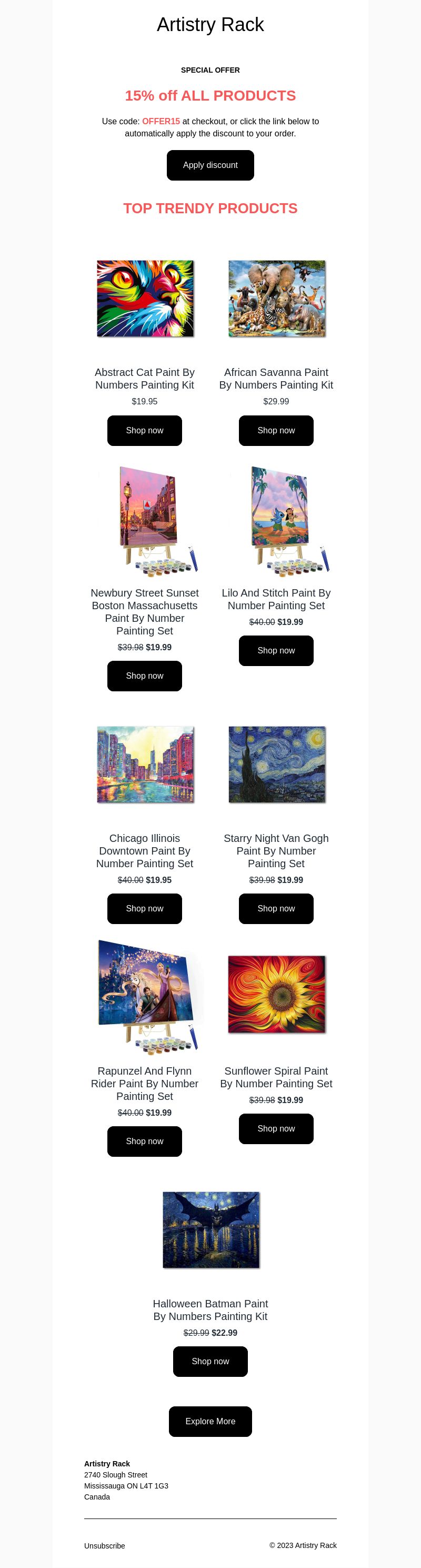
Task: Shop now for Newbury Street Sunset set
Action: (144, 676)
